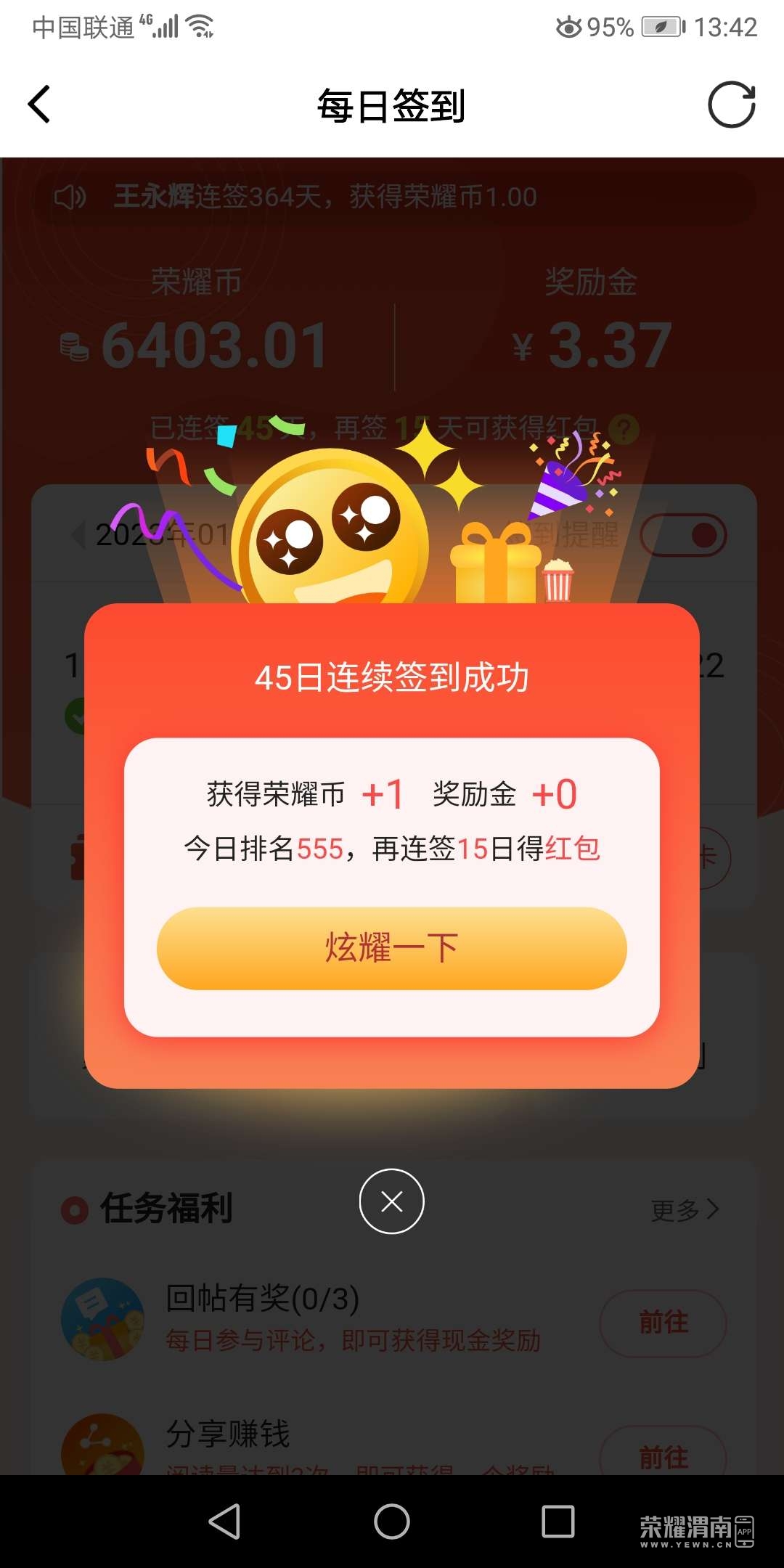Go to the system home screen

[x=391, y=1522]
